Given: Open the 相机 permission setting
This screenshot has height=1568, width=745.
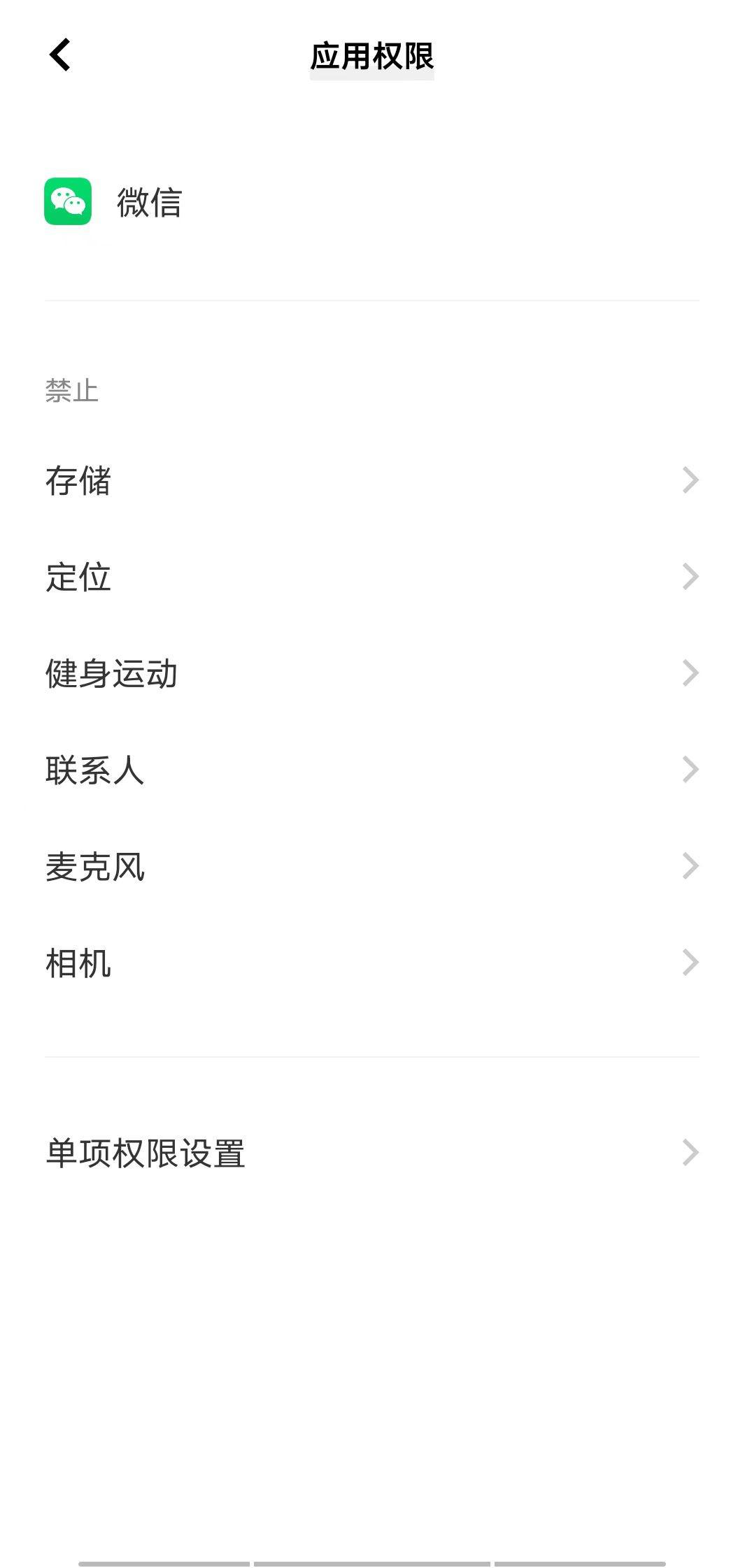Looking at the screenshot, I should click(371, 963).
